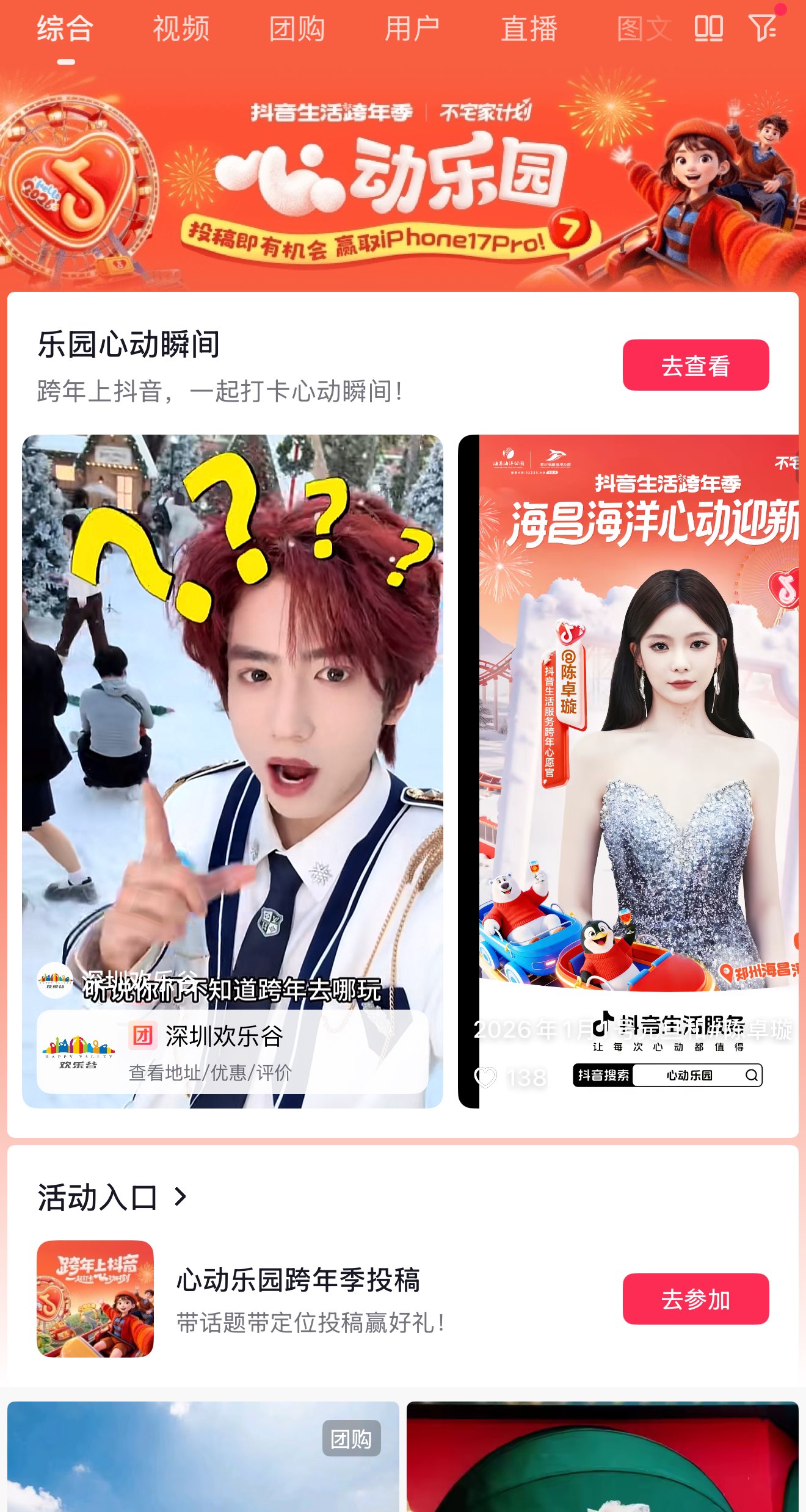Switch to the 图文 tab
Screen dimensions: 806x1512
coord(644,29)
